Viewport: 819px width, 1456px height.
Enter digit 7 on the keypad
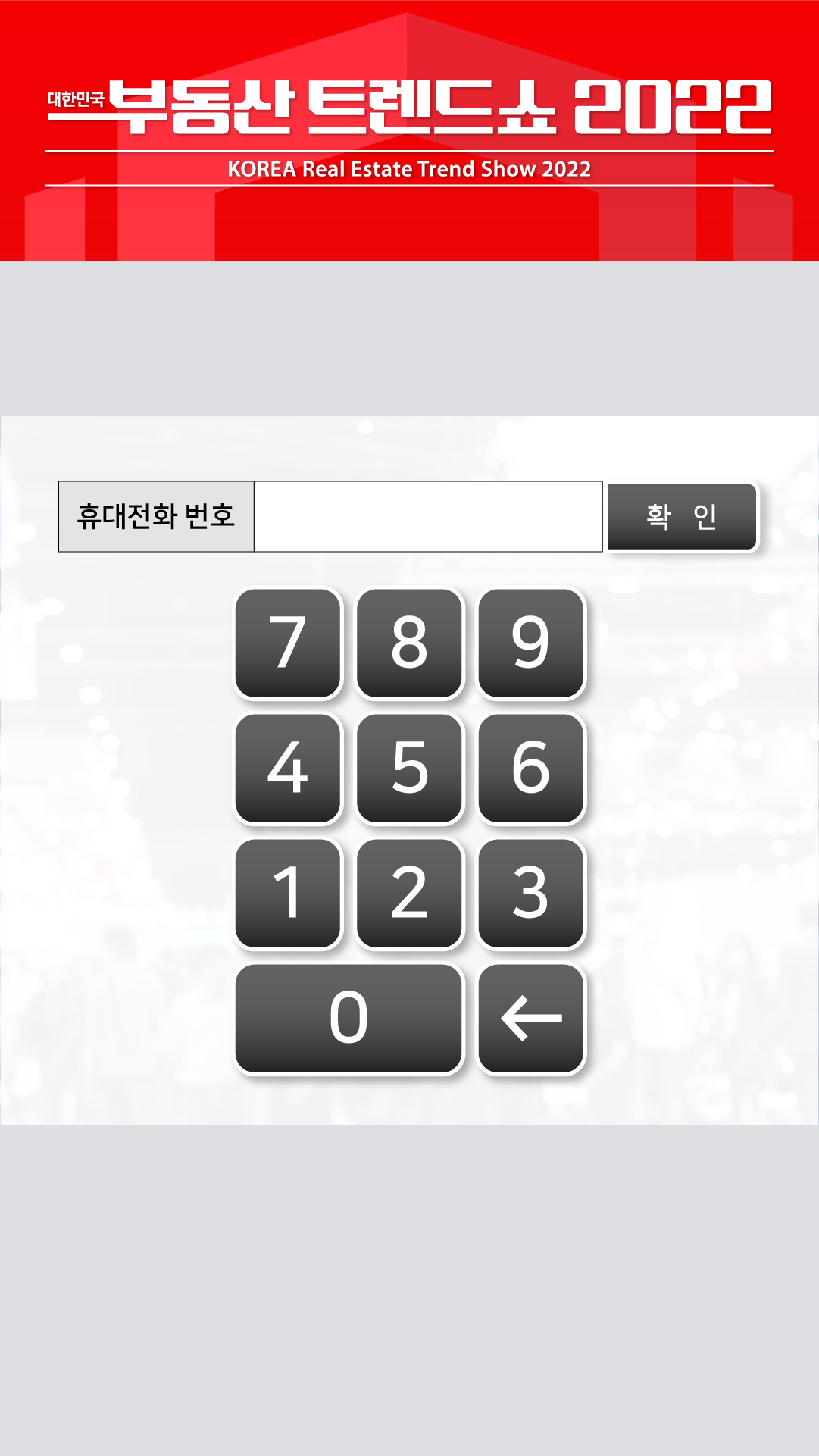coord(288,643)
